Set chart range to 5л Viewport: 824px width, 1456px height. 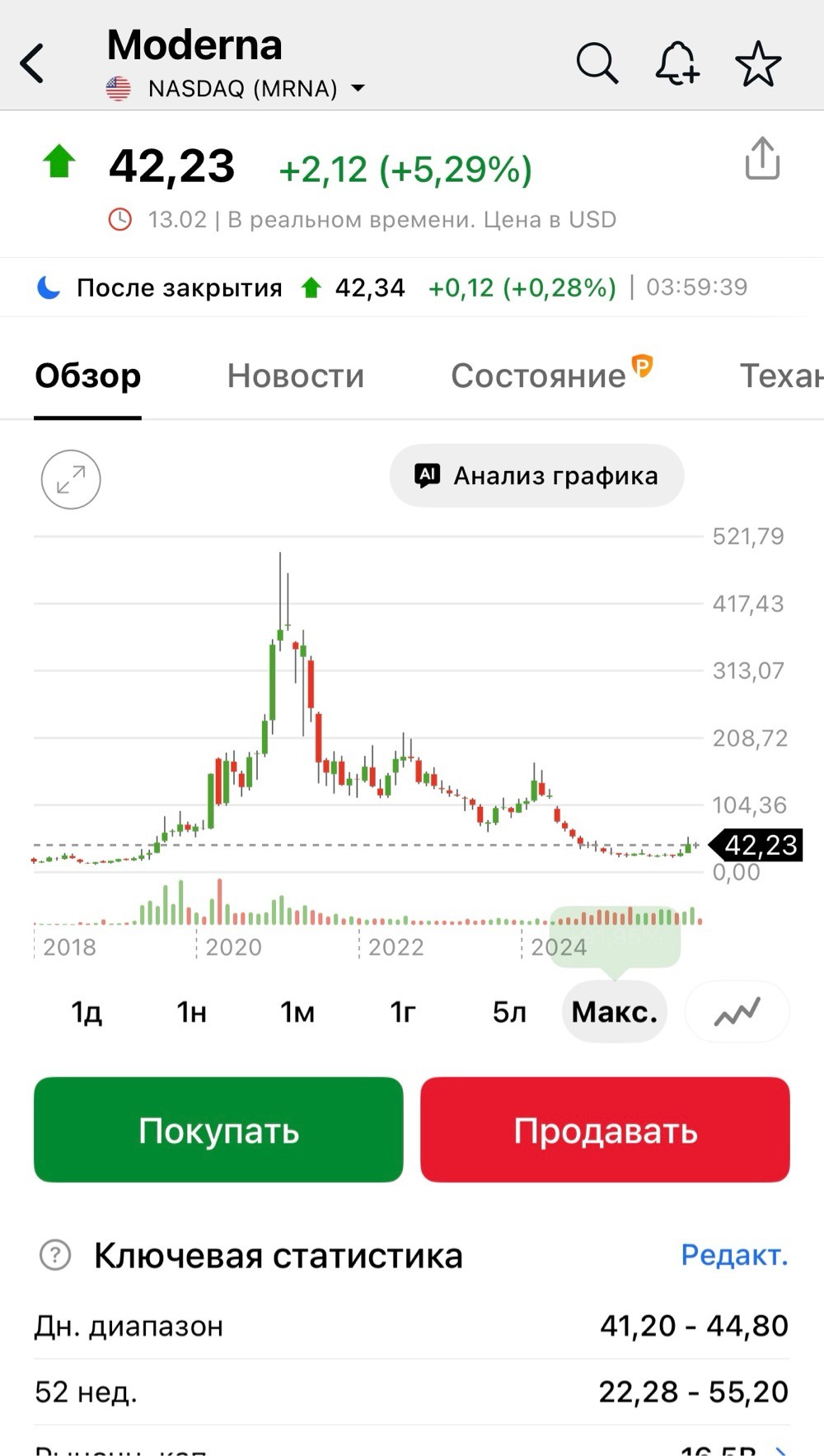coord(509,1011)
